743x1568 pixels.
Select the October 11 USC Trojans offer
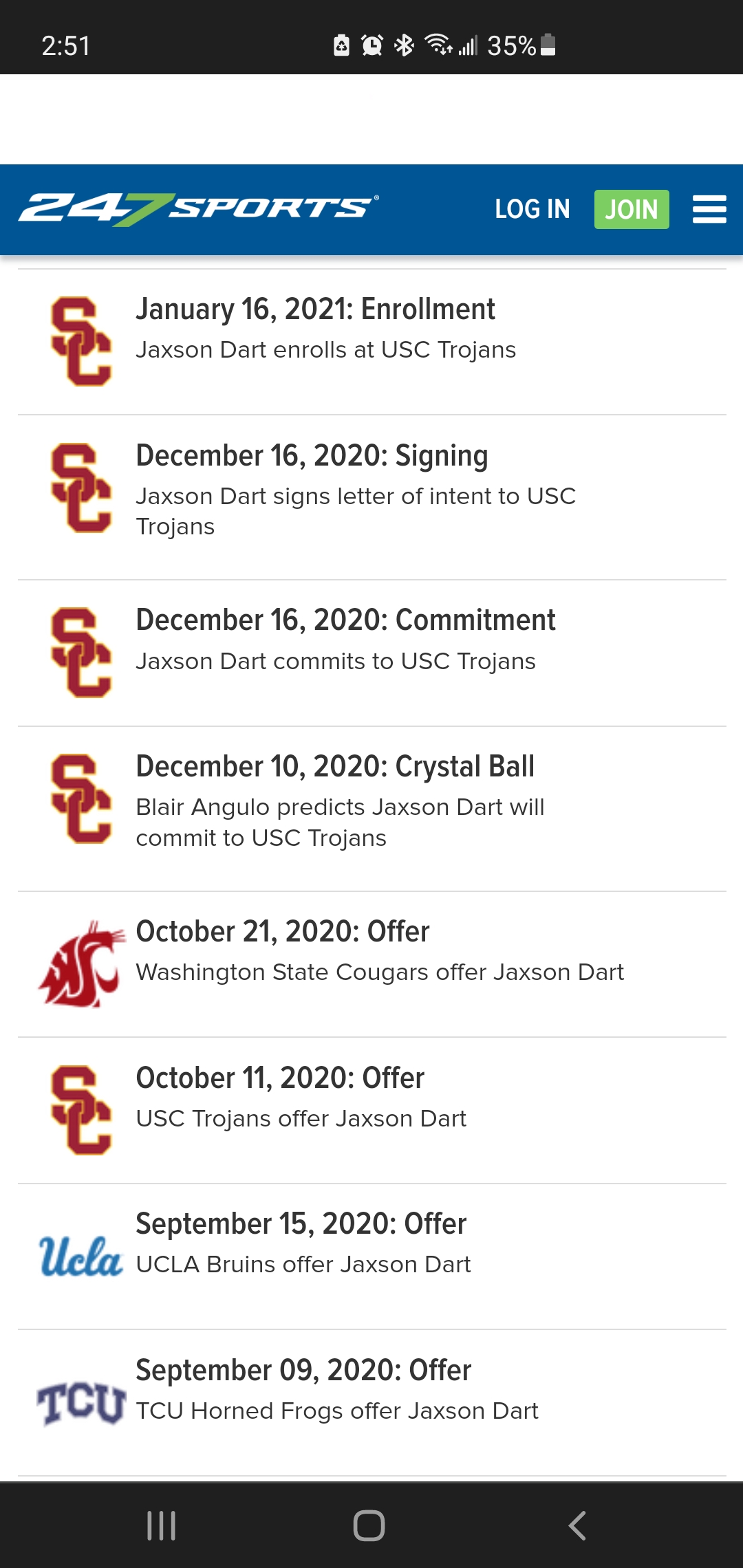point(371,1111)
